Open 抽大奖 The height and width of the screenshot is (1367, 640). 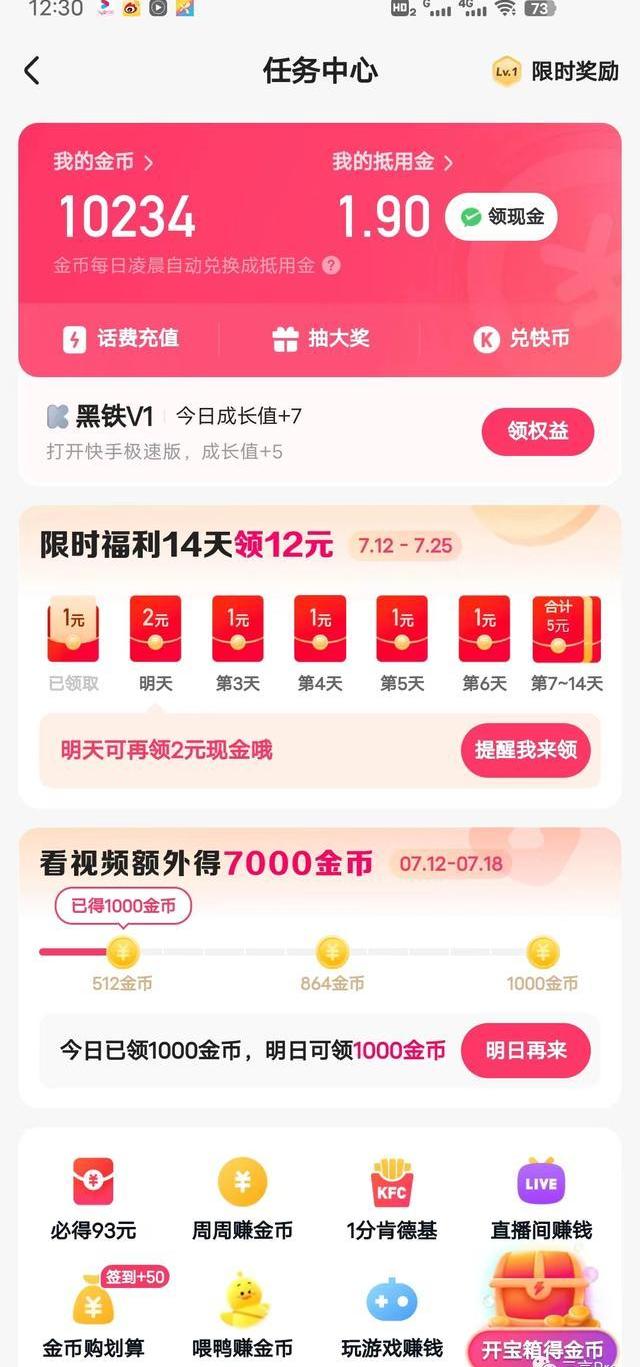pos(320,339)
